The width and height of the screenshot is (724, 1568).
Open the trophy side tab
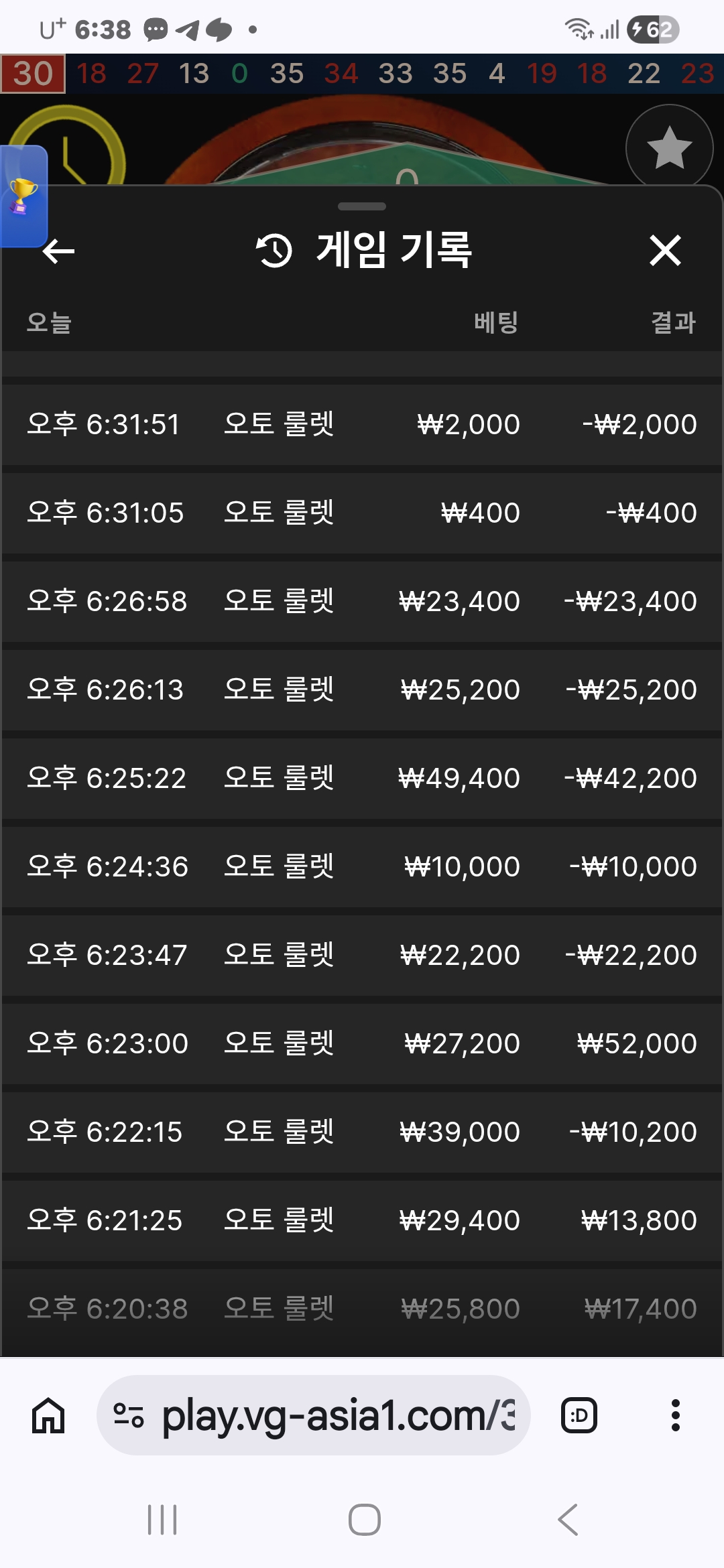click(x=23, y=196)
